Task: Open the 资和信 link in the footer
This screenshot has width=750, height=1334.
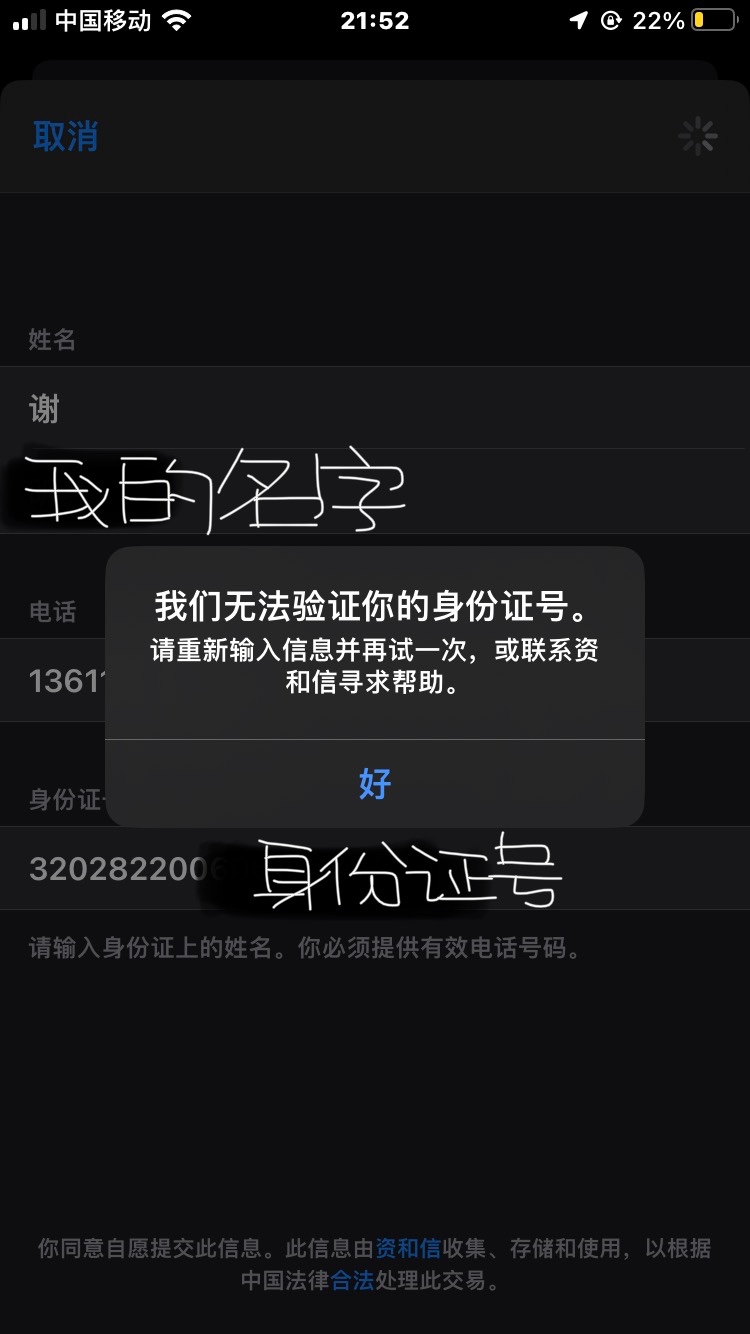Action: tap(408, 1248)
